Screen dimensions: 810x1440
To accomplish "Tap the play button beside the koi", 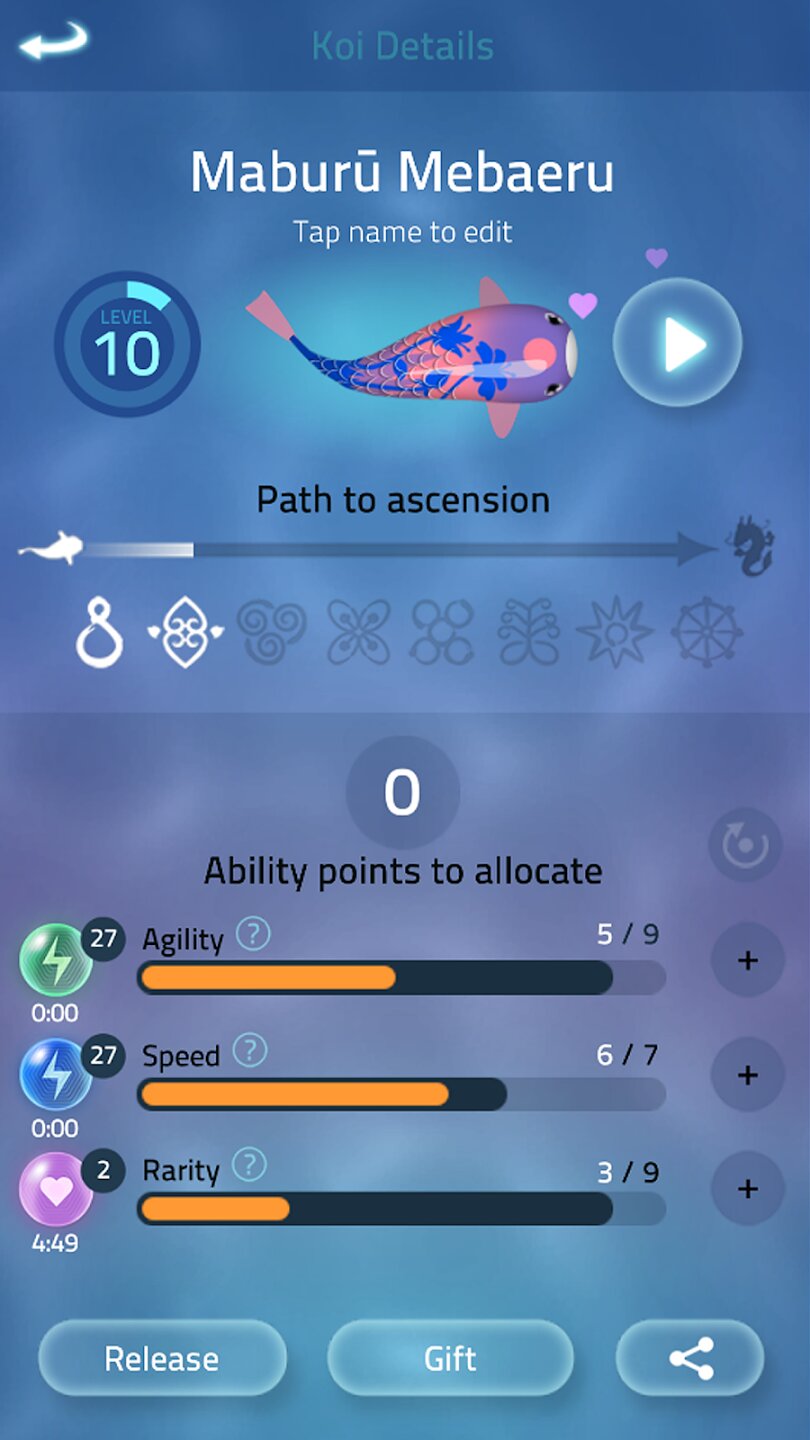I will coord(678,343).
